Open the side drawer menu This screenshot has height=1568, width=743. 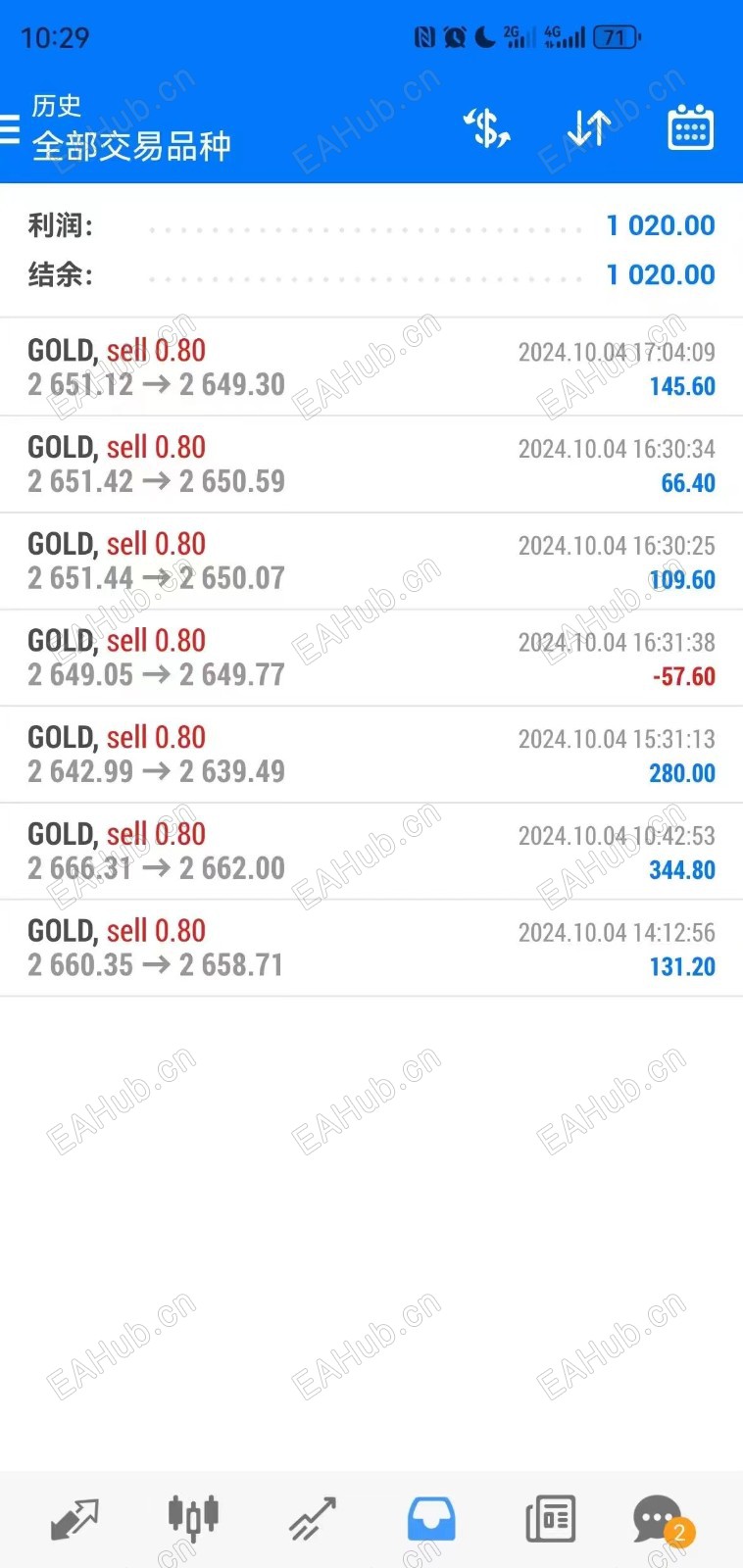pos(10,128)
